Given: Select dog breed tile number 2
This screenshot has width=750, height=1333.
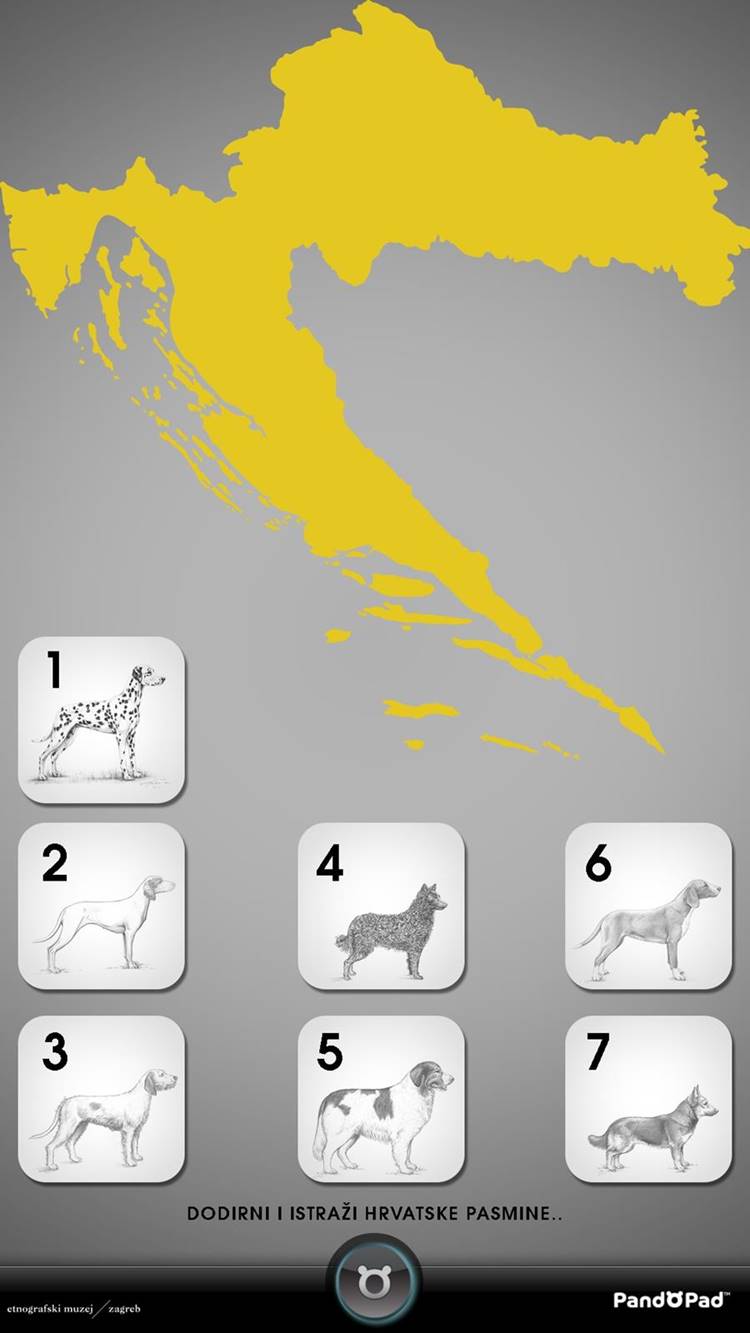Looking at the screenshot, I should [101, 905].
